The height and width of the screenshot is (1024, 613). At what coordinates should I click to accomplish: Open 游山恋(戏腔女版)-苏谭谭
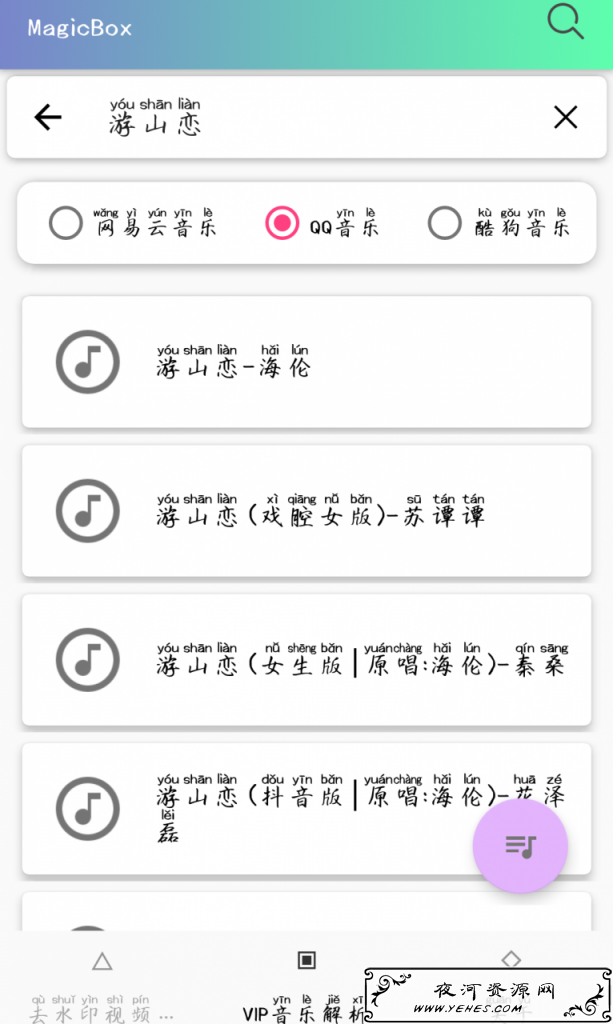307,511
